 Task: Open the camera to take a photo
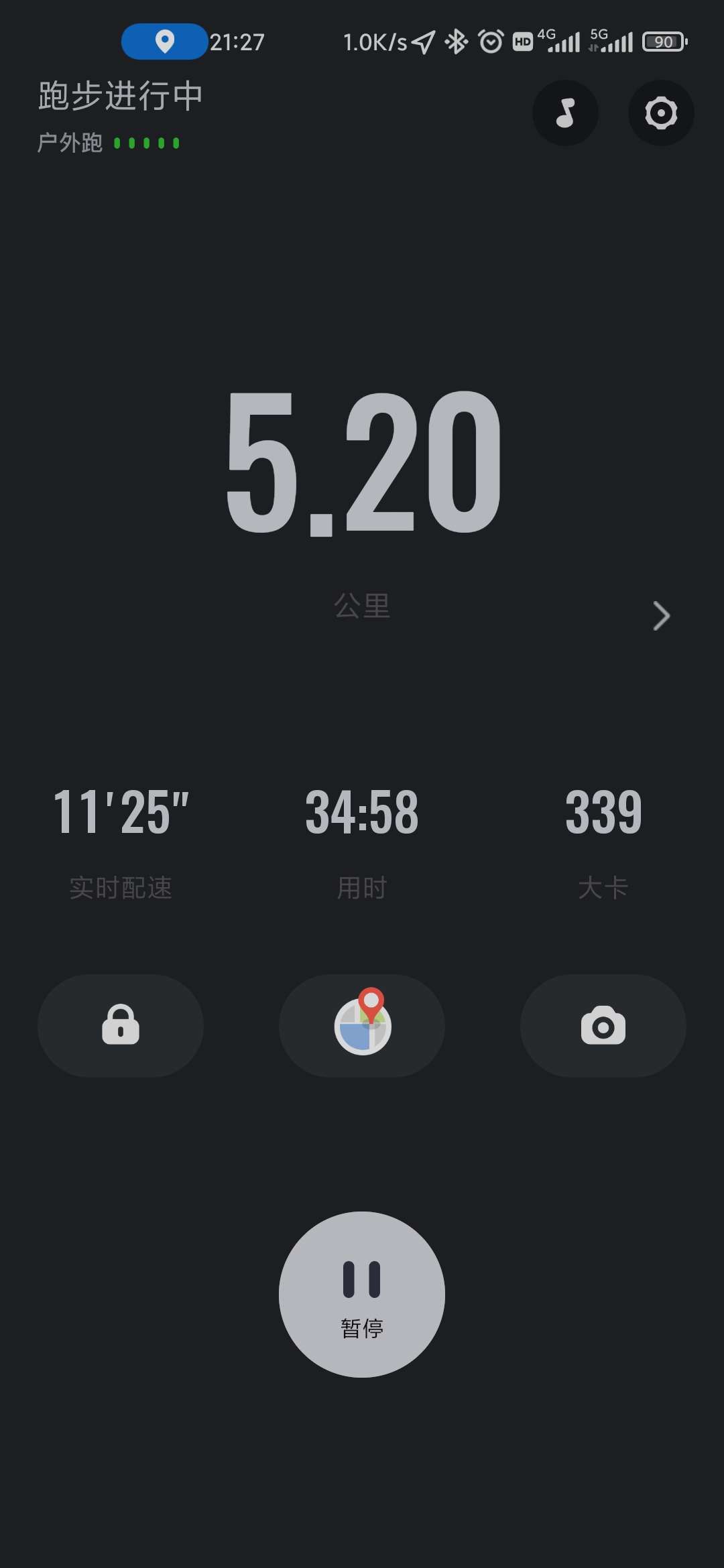click(603, 1025)
